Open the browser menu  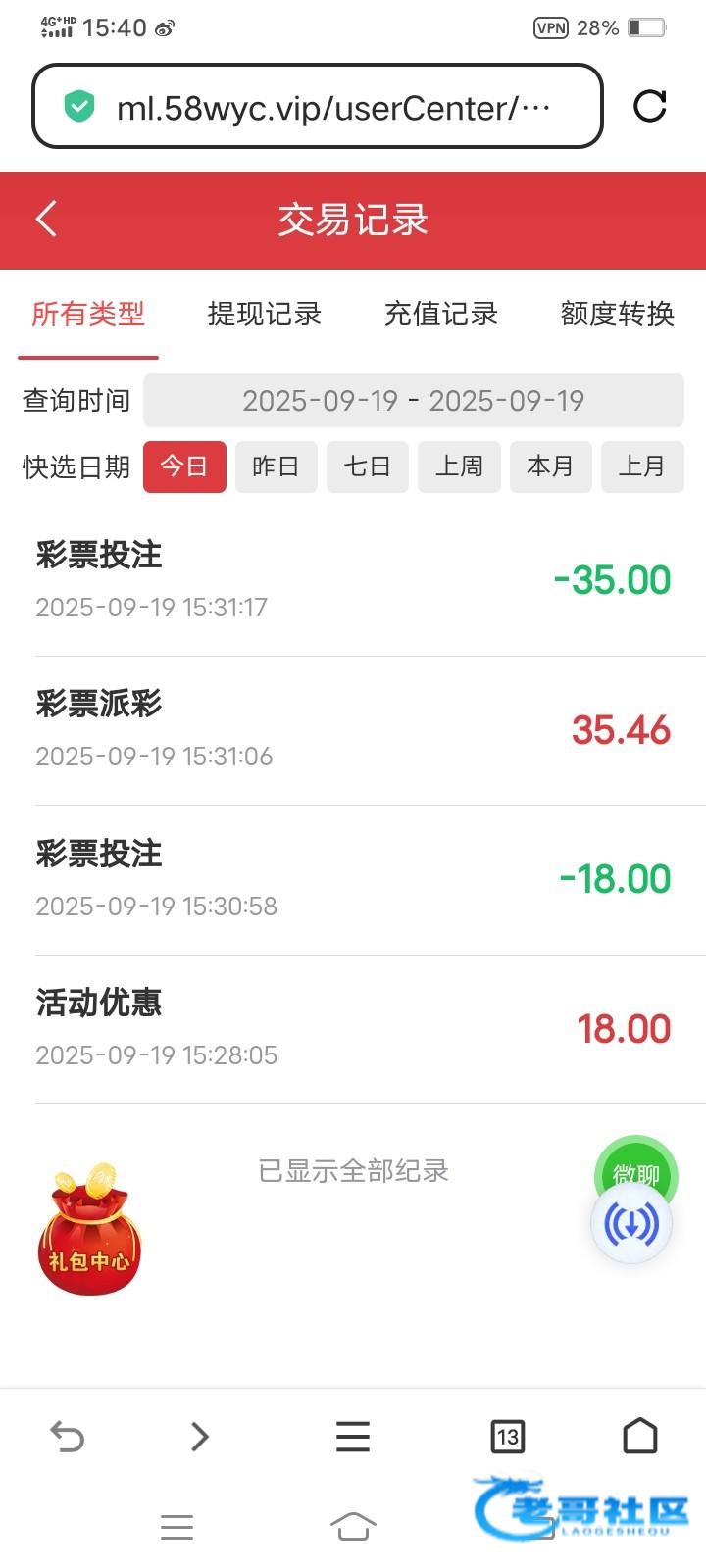point(353,1437)
